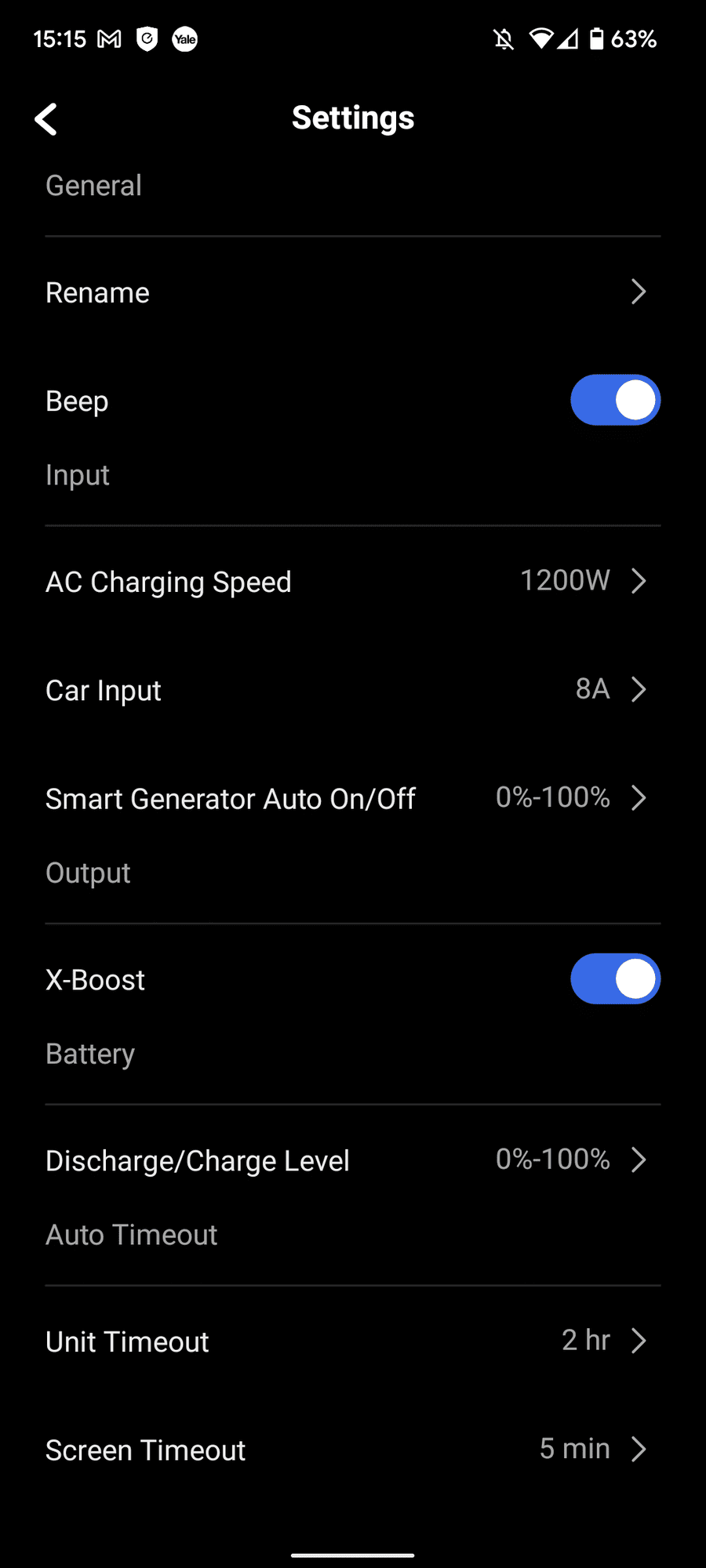The width and height of the screenshot is (706, 1568).
Task: Open Unit Timeout setting
Action: pyautogui.click(x=353, y=1341)
